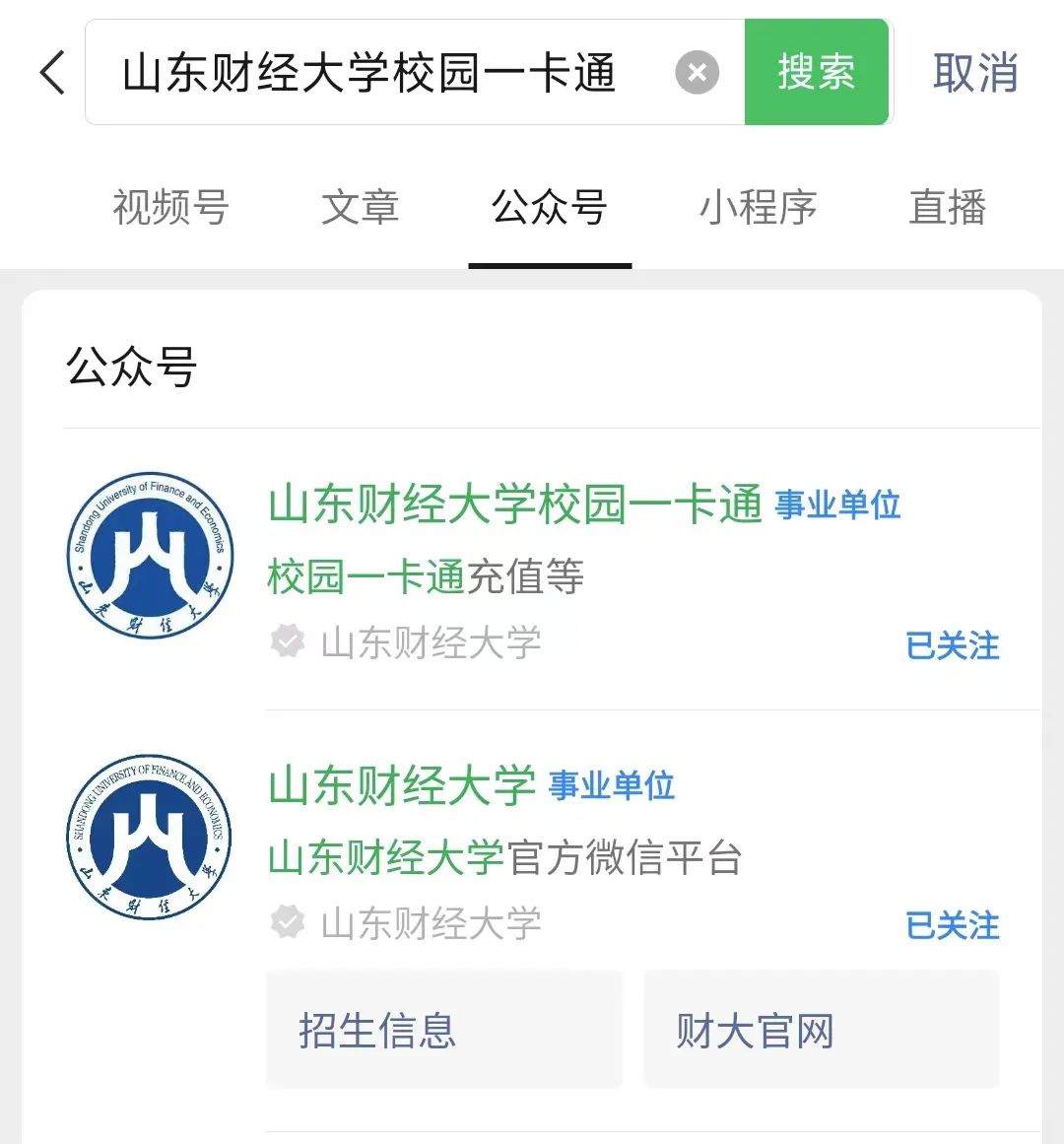Select the 公众号 tab
The width and height of the screenshot is (1064, 1144).
coord(549,208)
